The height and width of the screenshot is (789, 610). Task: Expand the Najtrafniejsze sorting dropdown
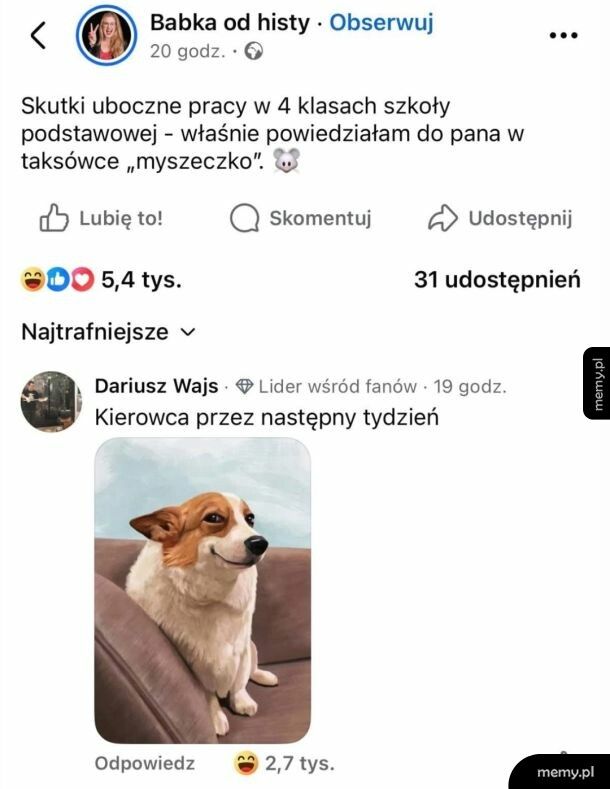(x=109, y=332)
